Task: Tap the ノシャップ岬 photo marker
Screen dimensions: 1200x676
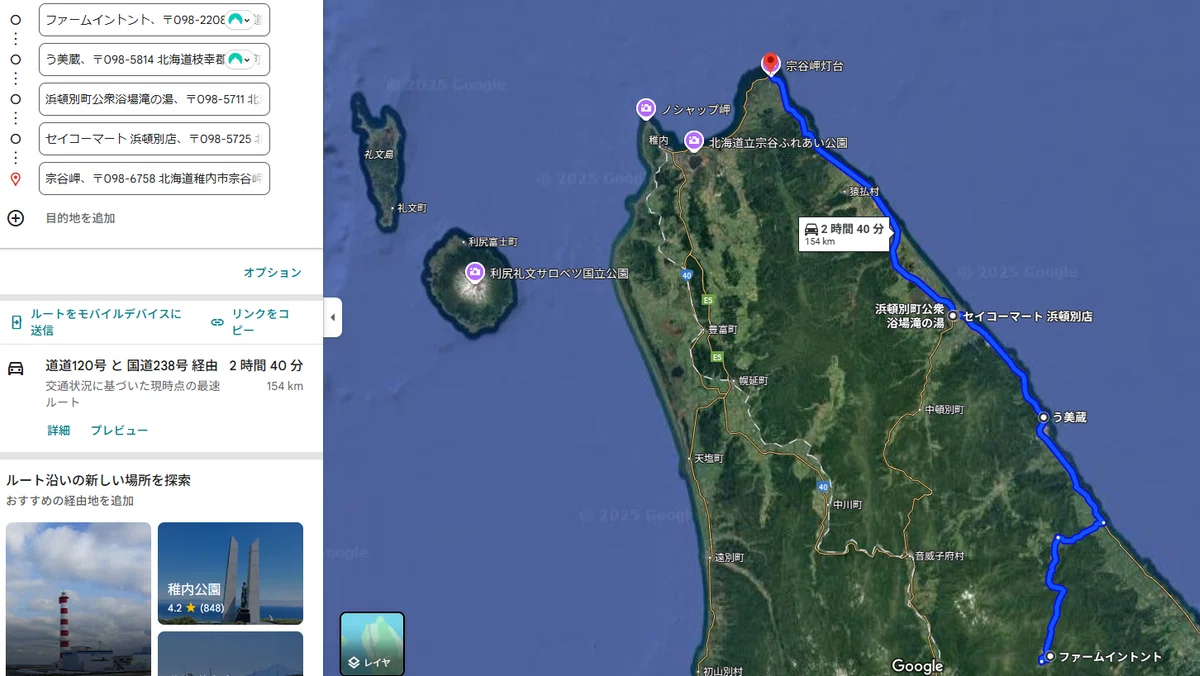Action: coord(646,108)
